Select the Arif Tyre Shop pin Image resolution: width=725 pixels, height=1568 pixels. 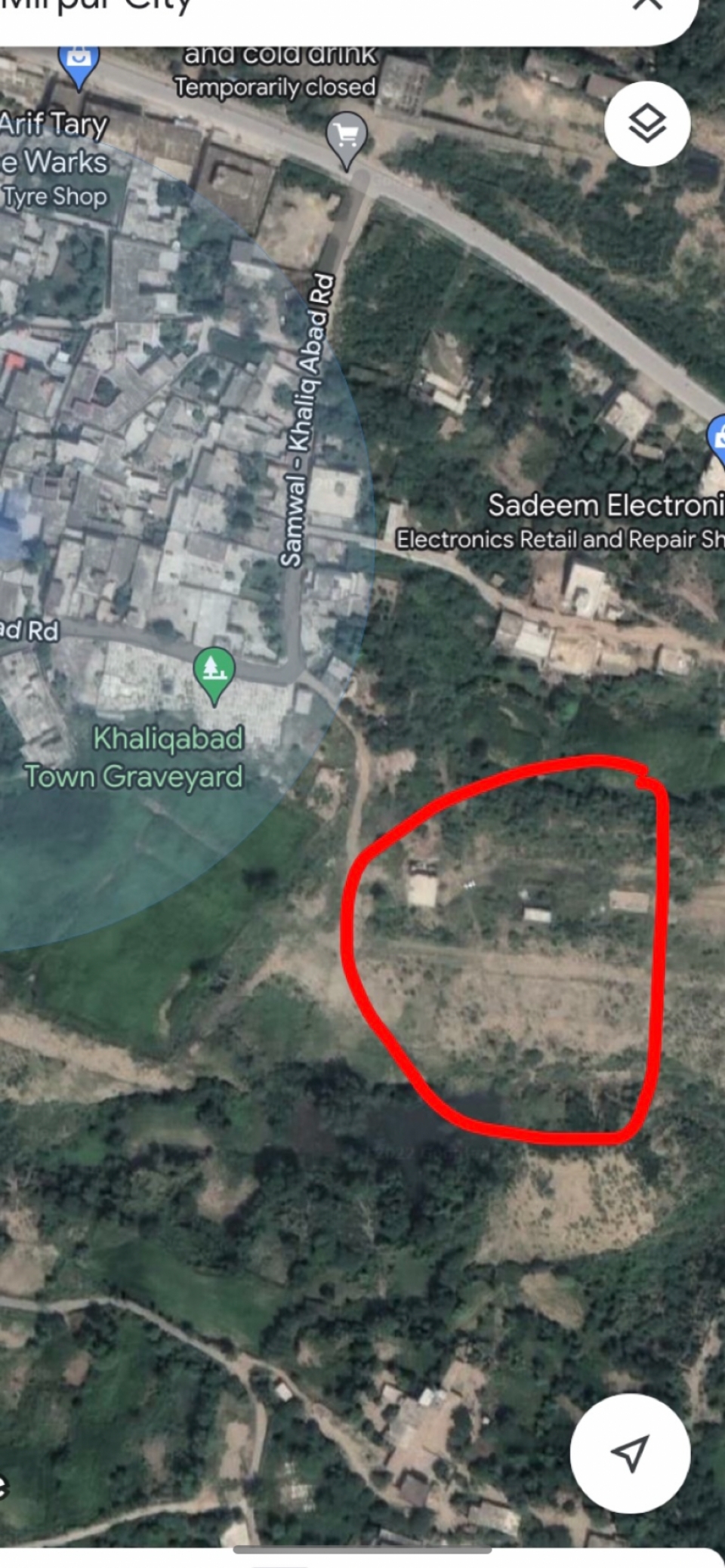(79, 65)
